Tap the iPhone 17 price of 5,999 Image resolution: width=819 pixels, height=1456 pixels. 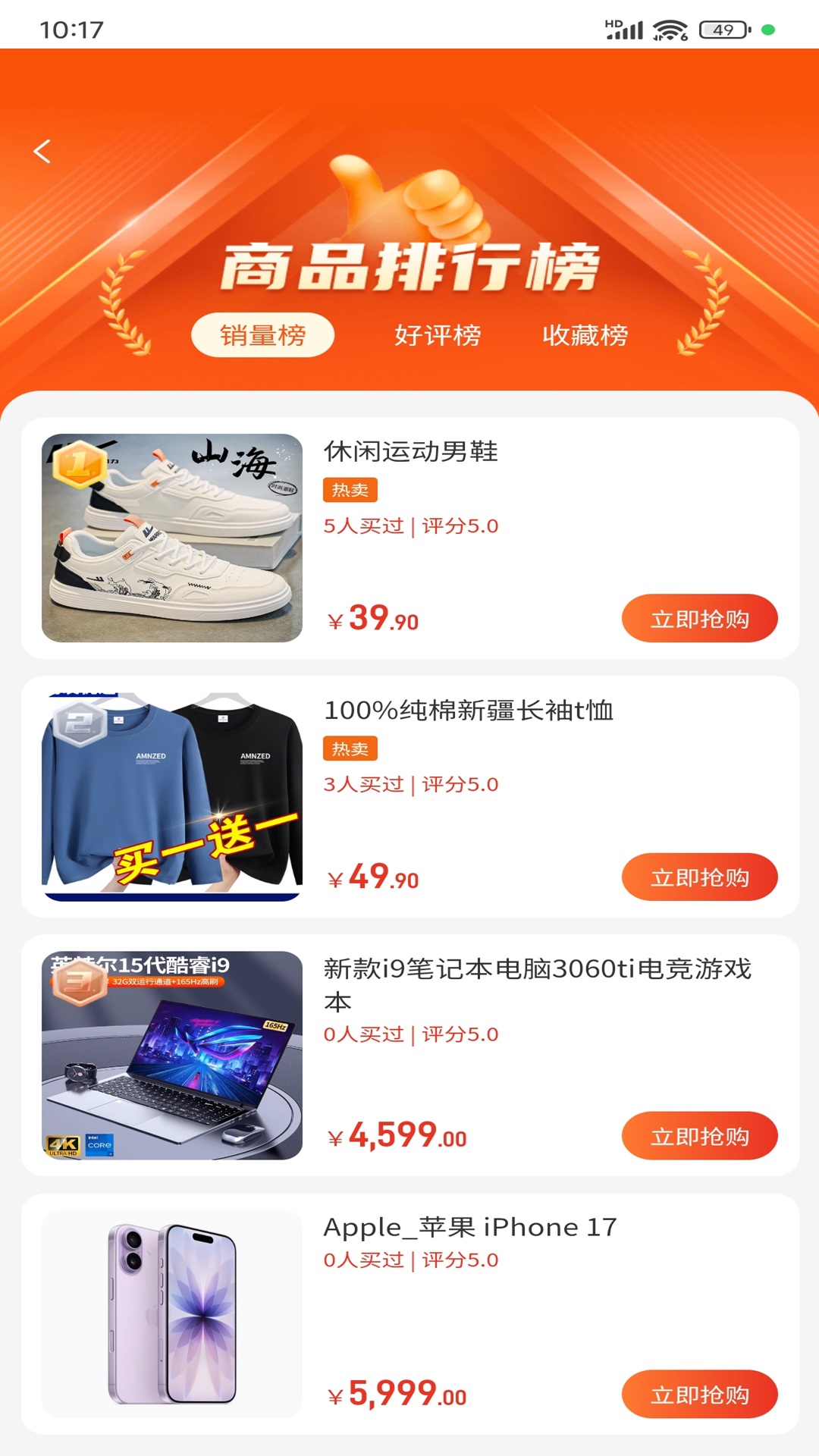tap(398, 1395)
